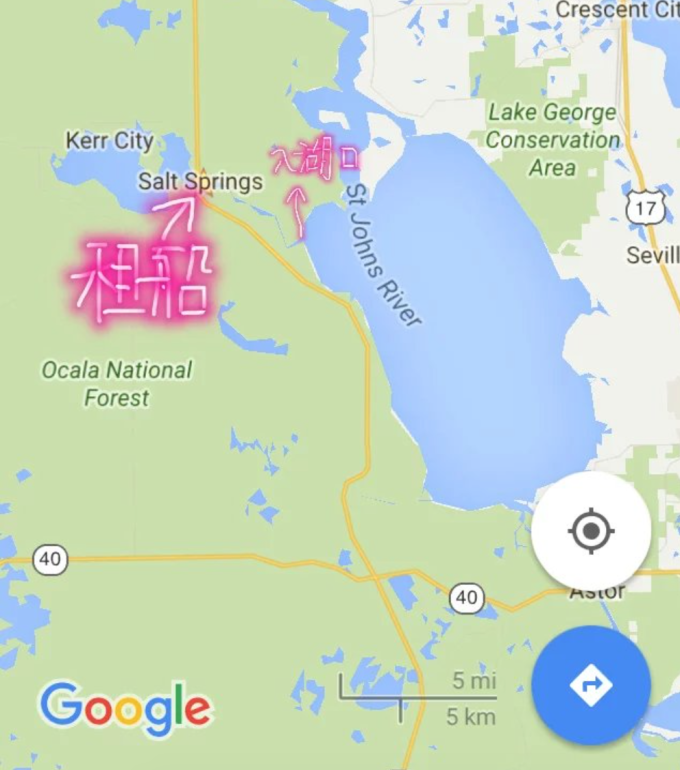Center the map on my location

point(591,531)
